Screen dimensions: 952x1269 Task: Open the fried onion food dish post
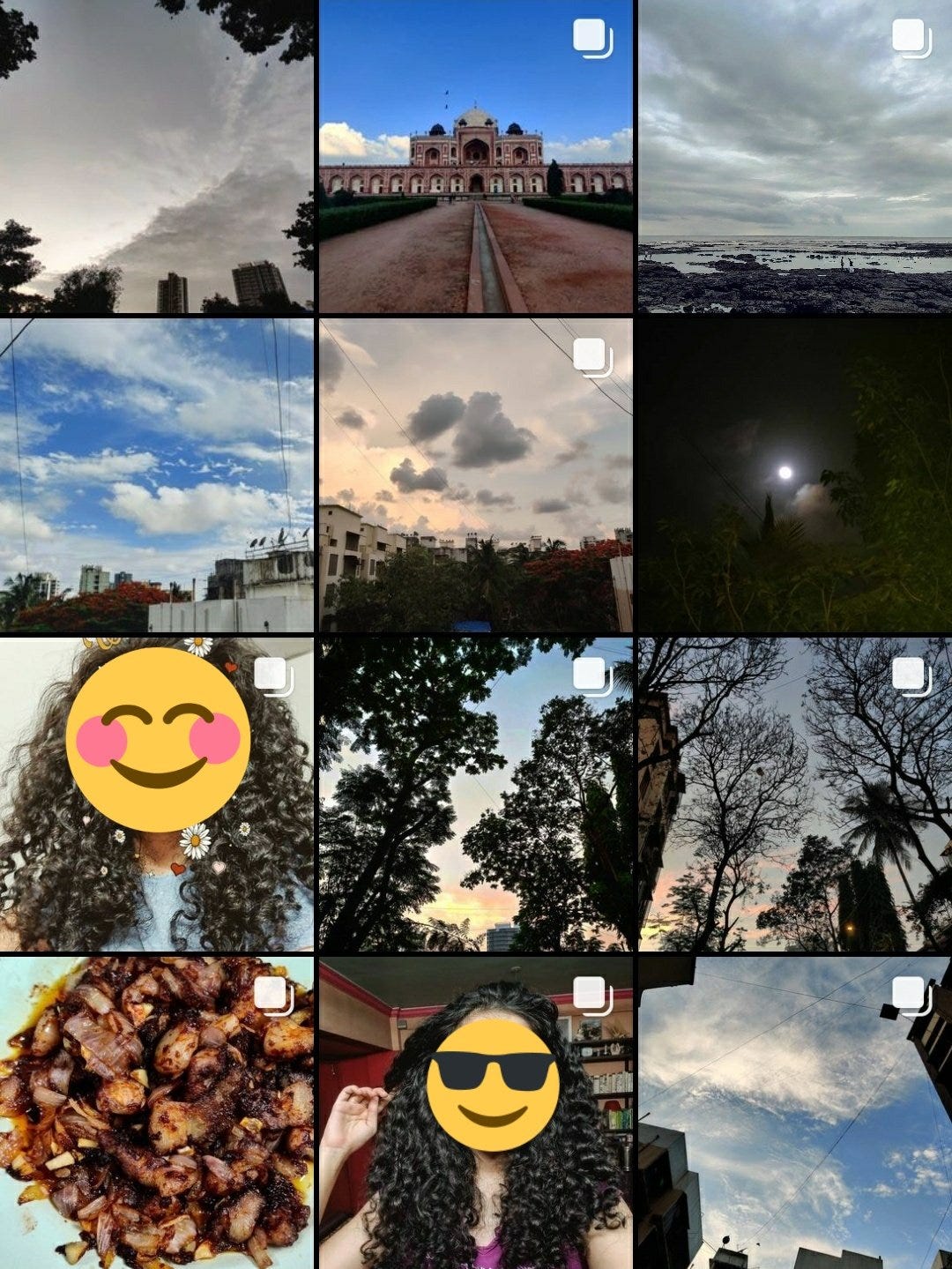point(156,1113)
